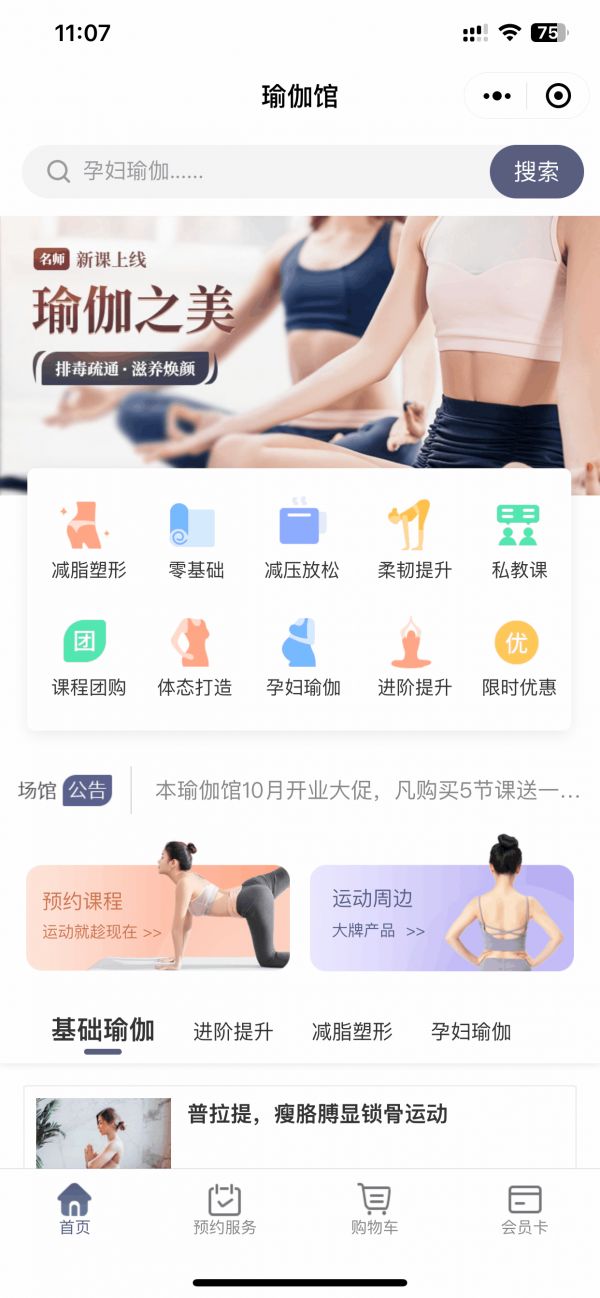Go to 预约服务 in bottom navigation
This screenshot has height=1298, width=600.
[225, 1209]
